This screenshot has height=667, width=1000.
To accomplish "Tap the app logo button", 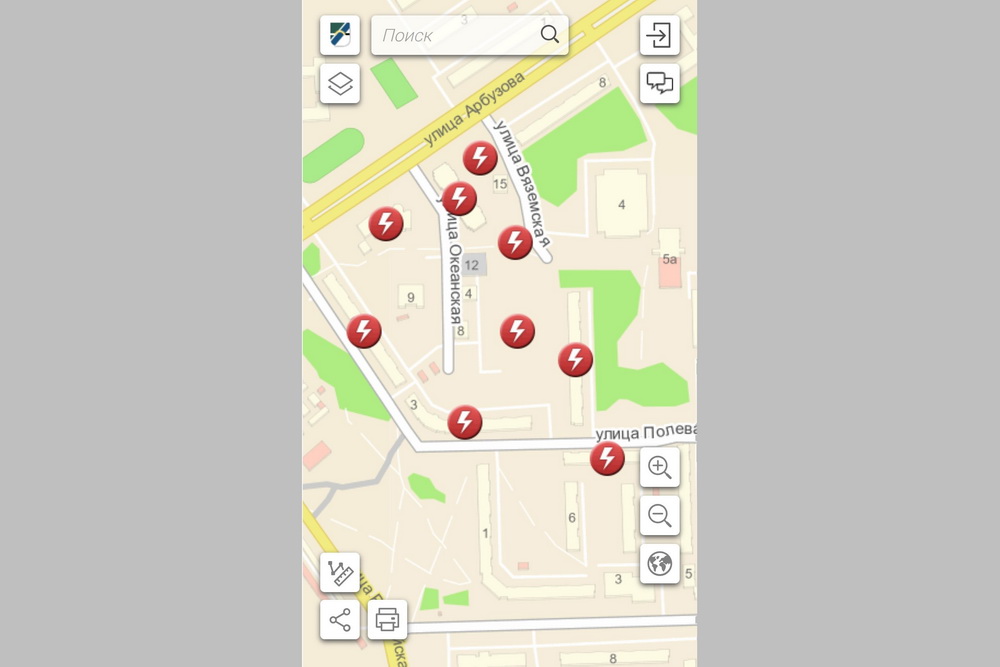I will pyautogui.click(x=340, y=35).
